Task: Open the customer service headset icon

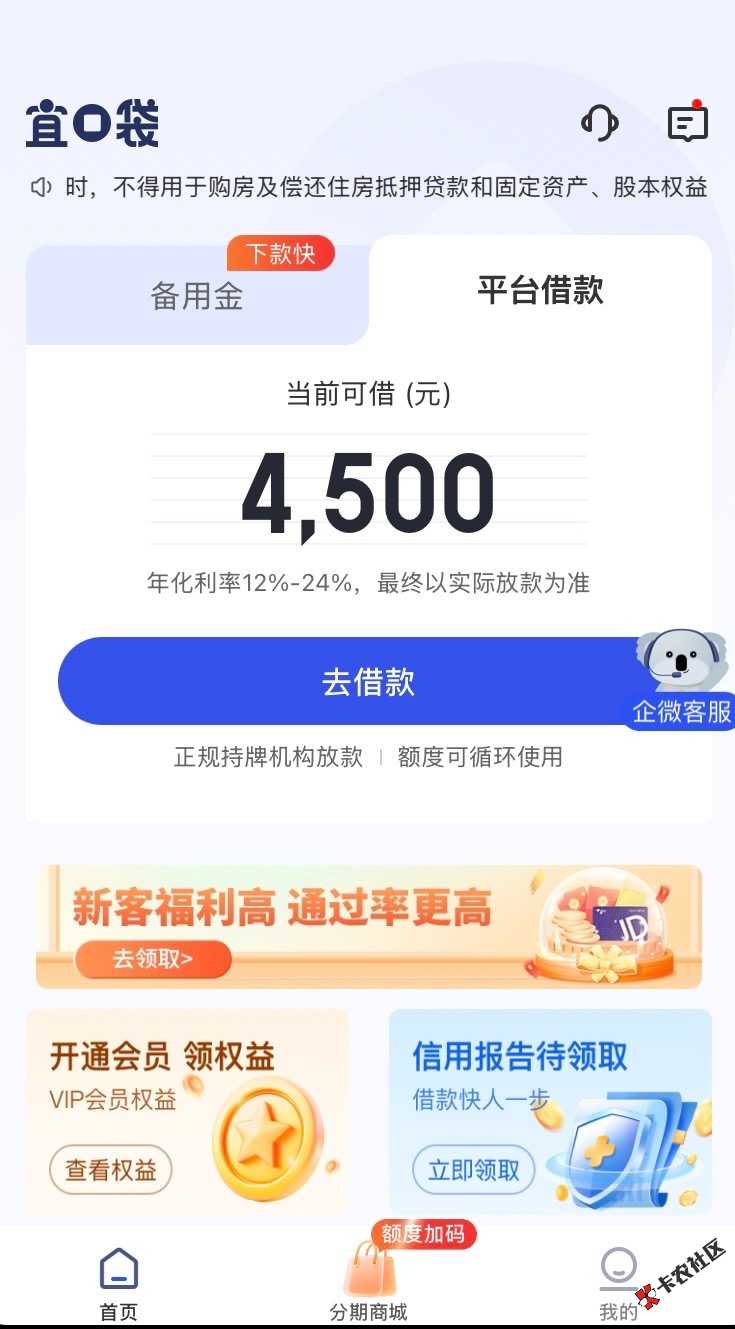Action: [x=599, y=124]
